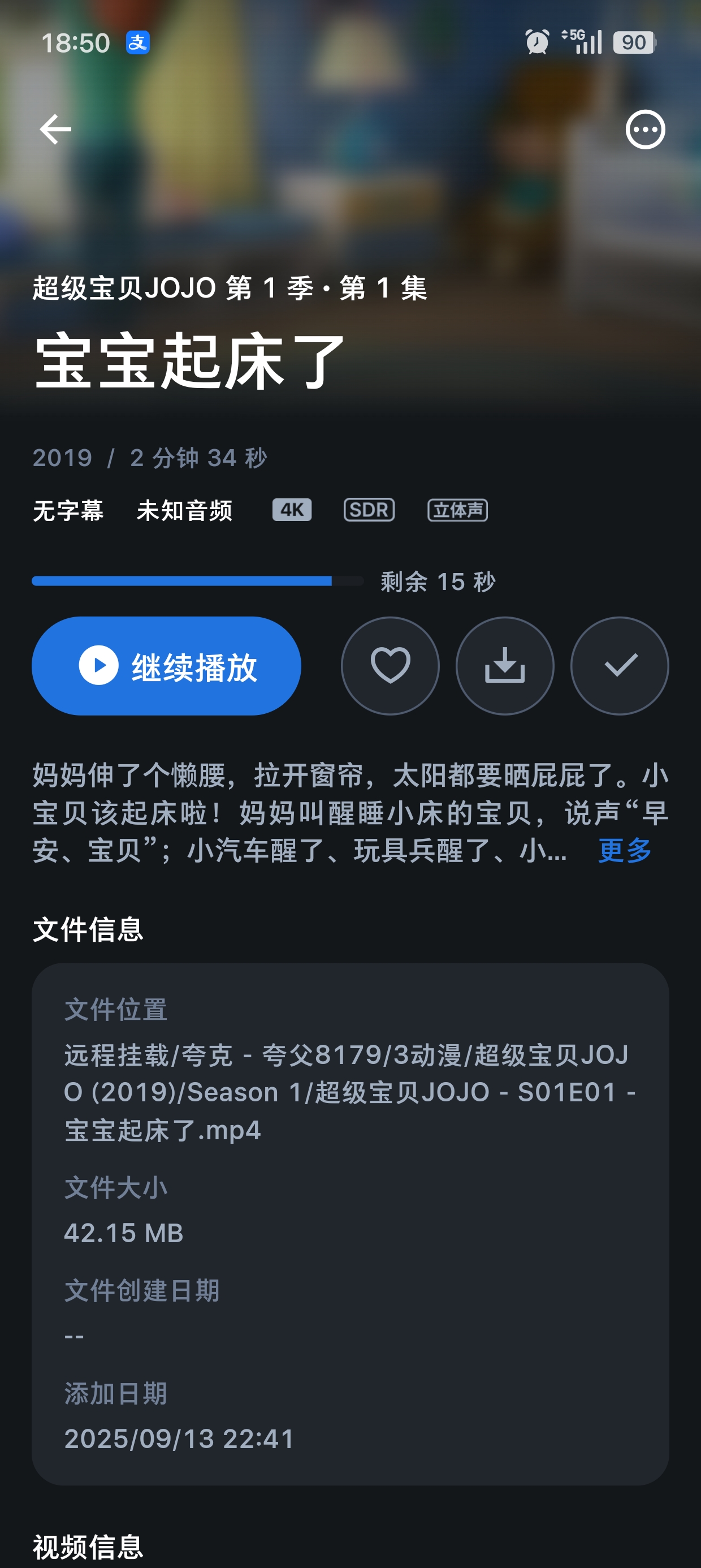Mark the episode as watched
Image resolution: width=701 pixels, height=1568 pixels.
pos(620,666)
